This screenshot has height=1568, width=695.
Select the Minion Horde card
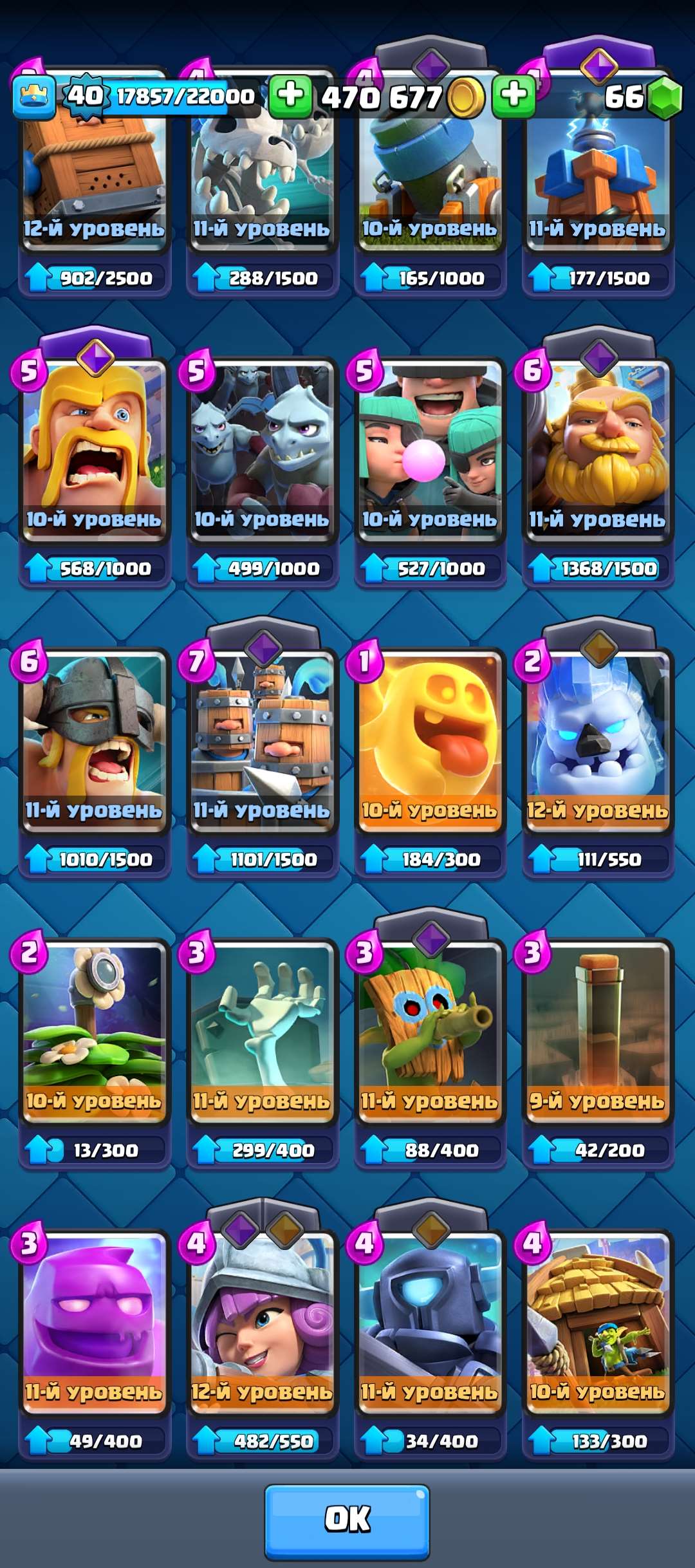261,451
